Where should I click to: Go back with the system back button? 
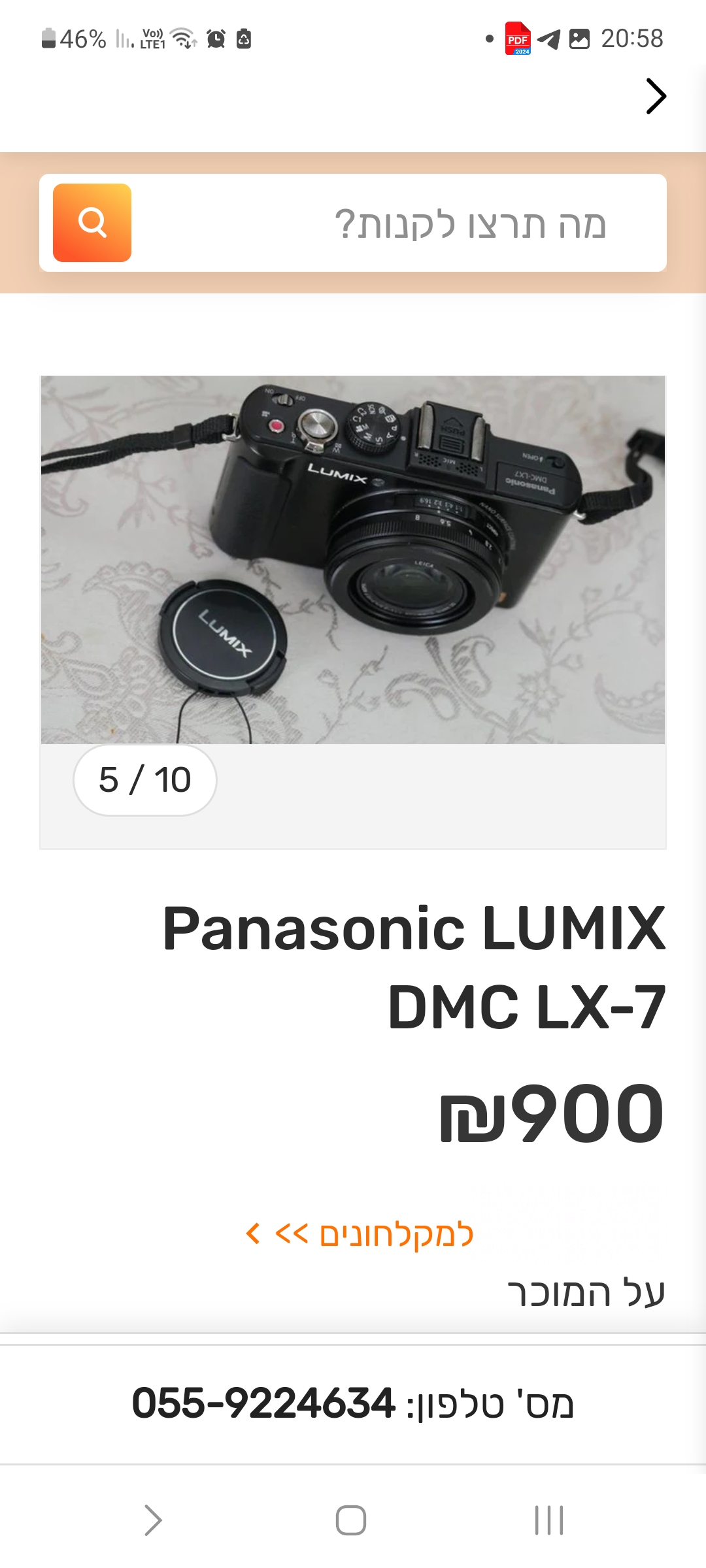pos(153,1520)
